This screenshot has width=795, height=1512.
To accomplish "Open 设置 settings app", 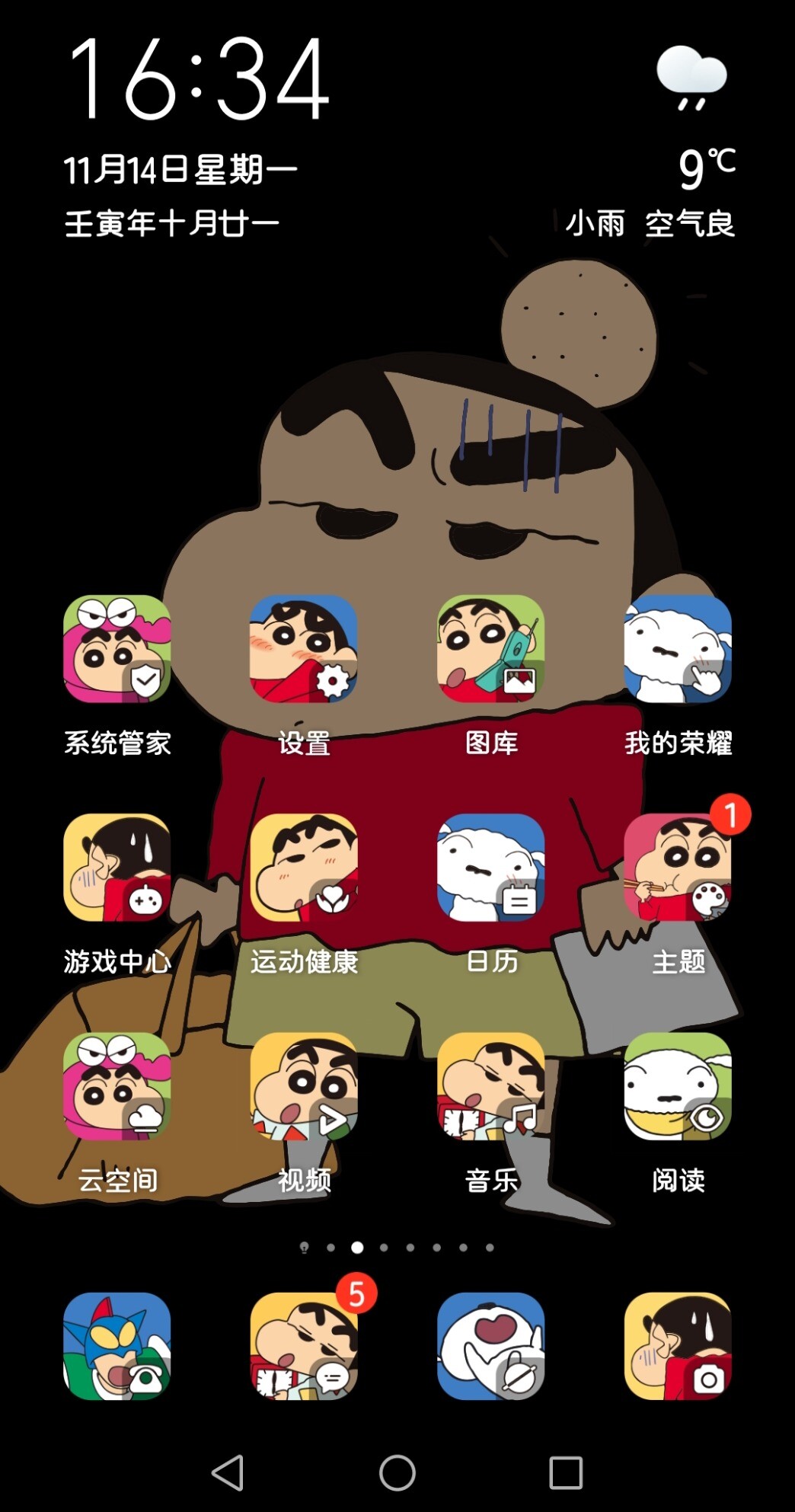I will click(x=304, y=649).
